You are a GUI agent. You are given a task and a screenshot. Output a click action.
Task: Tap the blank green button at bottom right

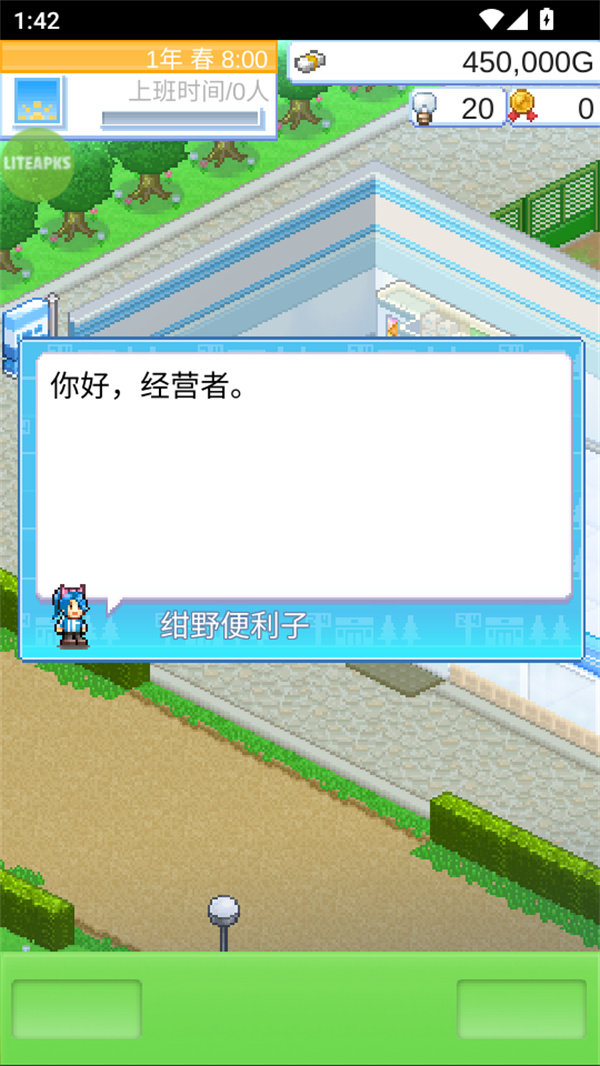point(521,1009)
